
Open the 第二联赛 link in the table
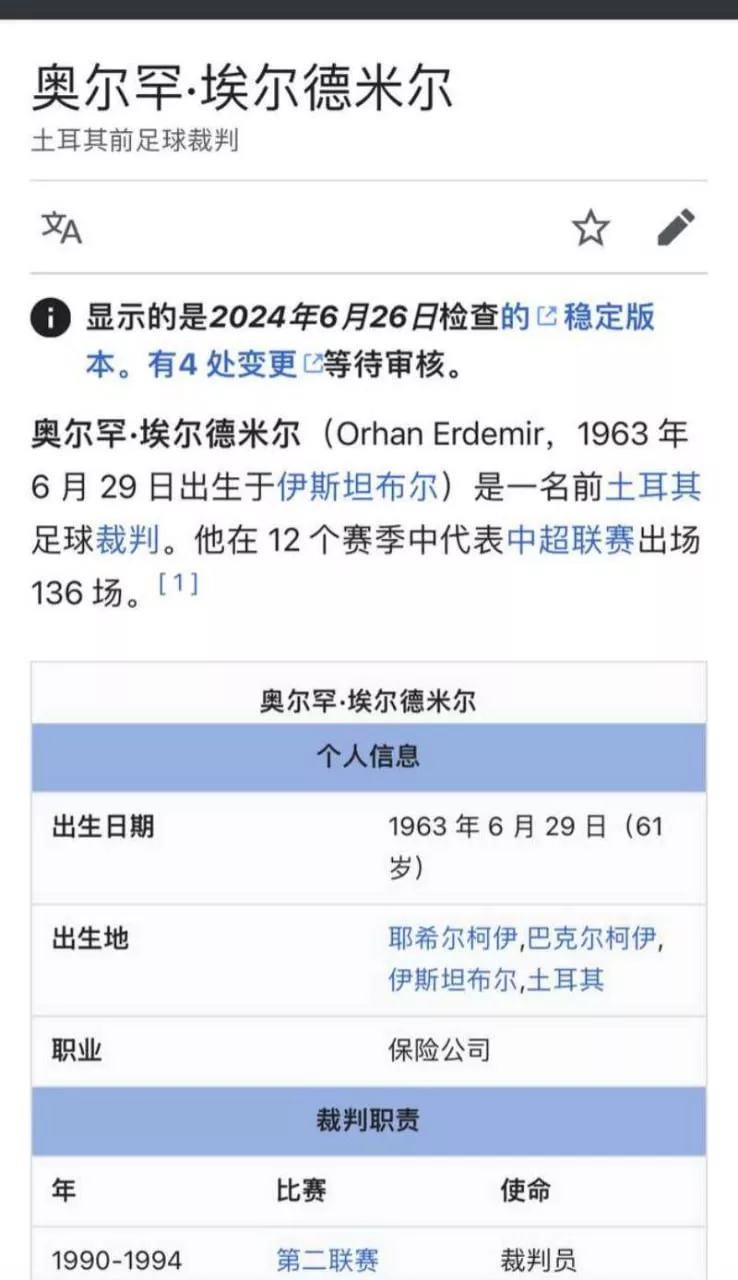(x=327, y=1260)
